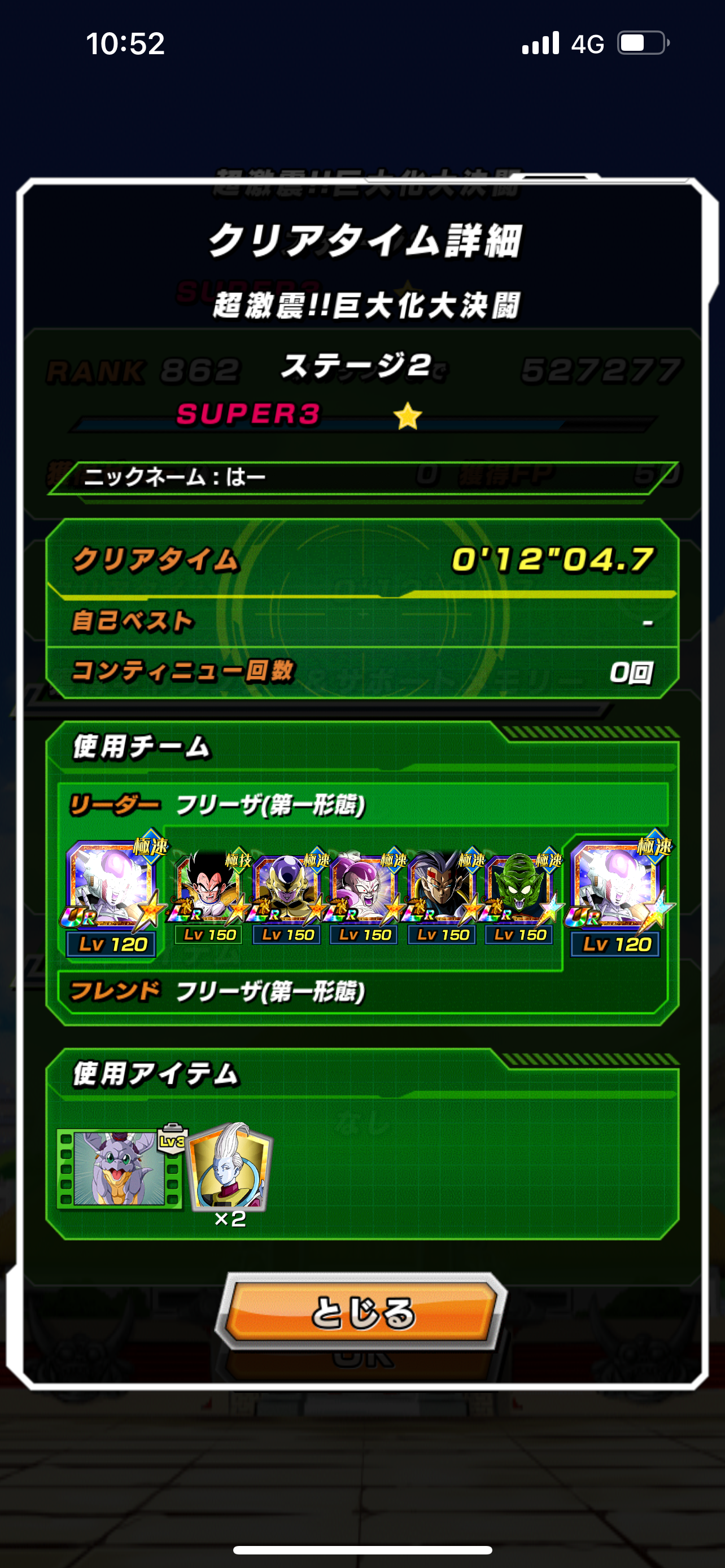View the green Piccolo Daimao card
The width and height of the screenshot is (725, 1568).
click(519, 892)
